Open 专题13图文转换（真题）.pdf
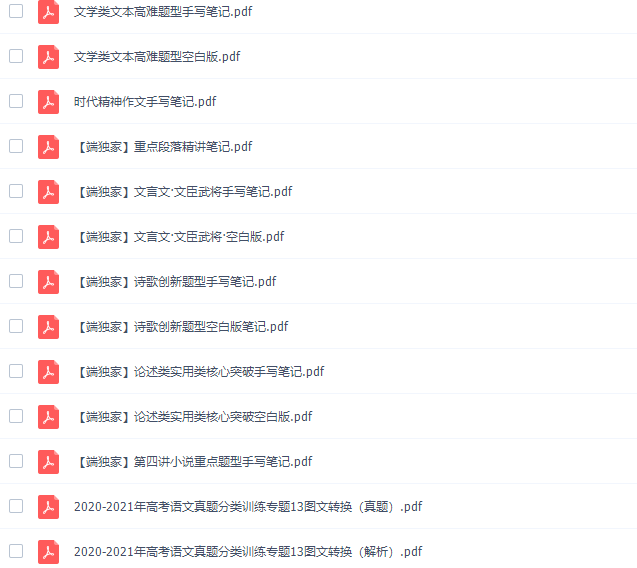This screenshot has height=568, width=637. [248, 506]
